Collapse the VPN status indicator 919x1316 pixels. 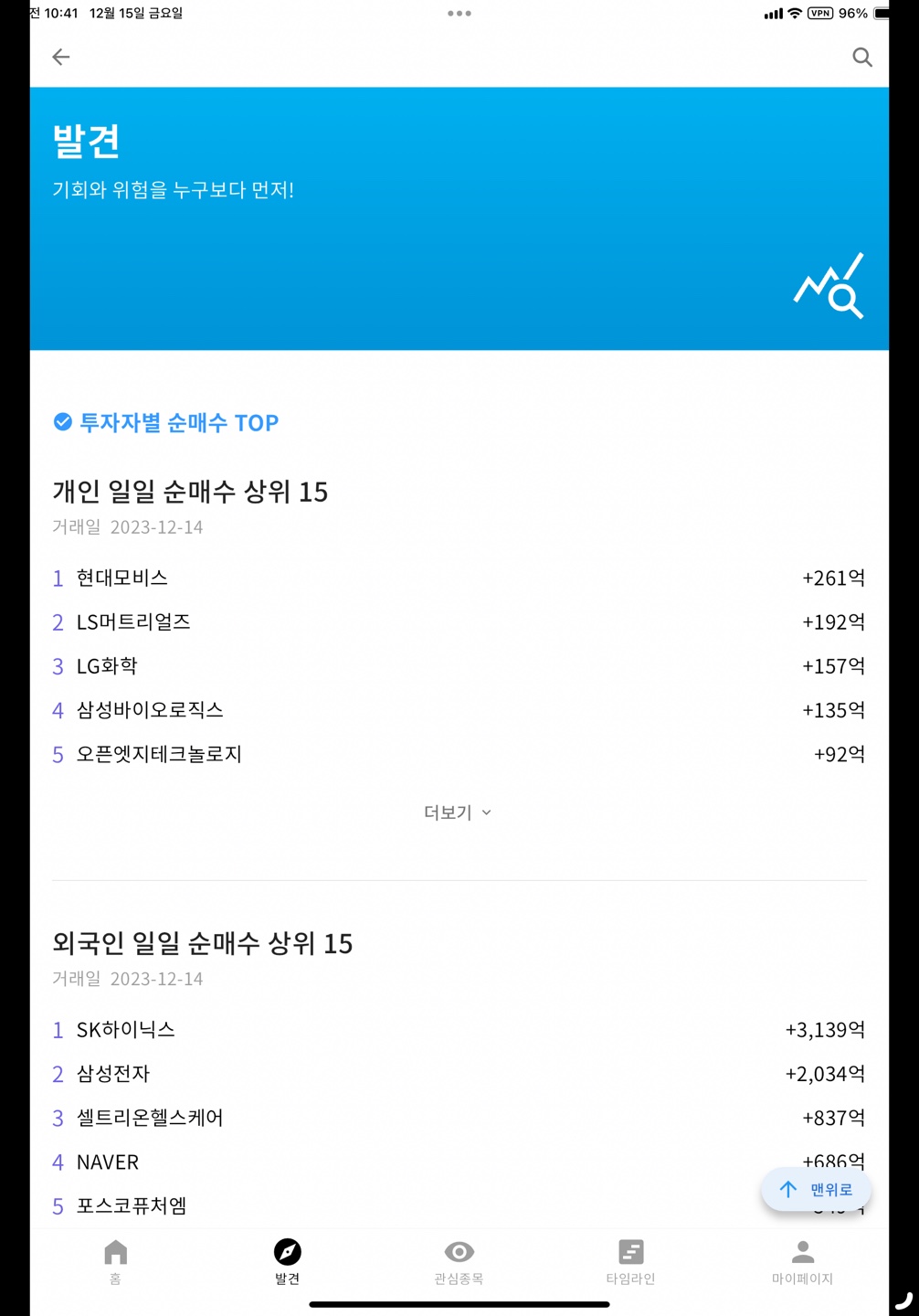click(819, 13)
